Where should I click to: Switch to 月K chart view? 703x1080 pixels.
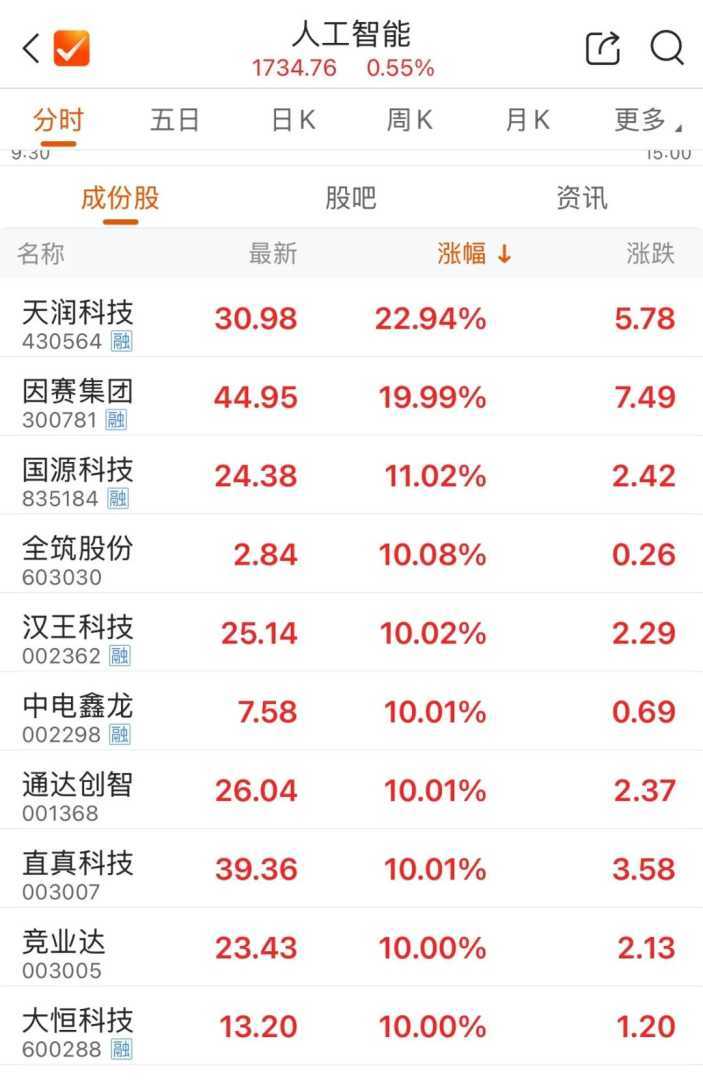coord(528,121)
